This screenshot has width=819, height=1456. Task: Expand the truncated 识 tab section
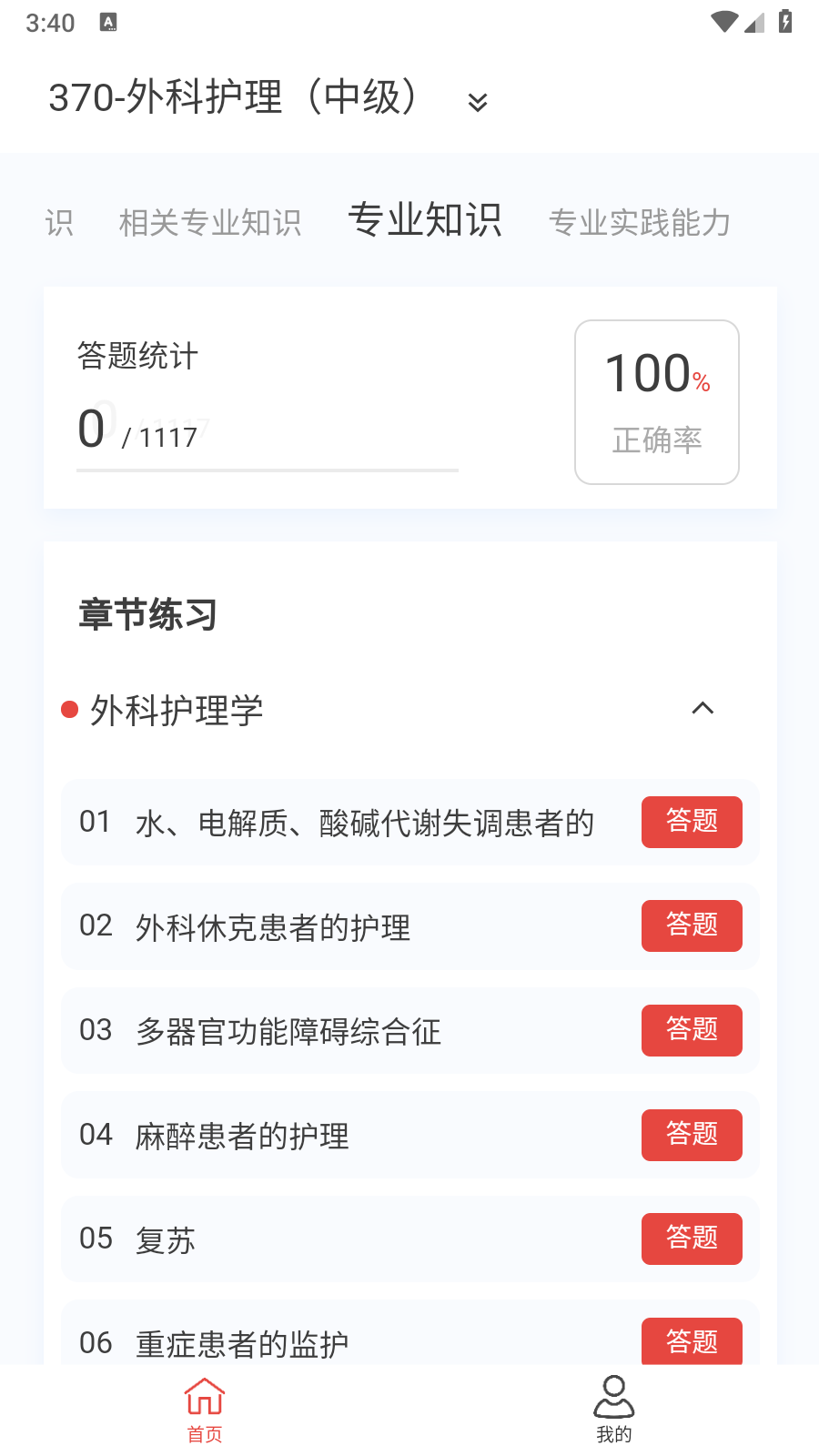point(58,222)
